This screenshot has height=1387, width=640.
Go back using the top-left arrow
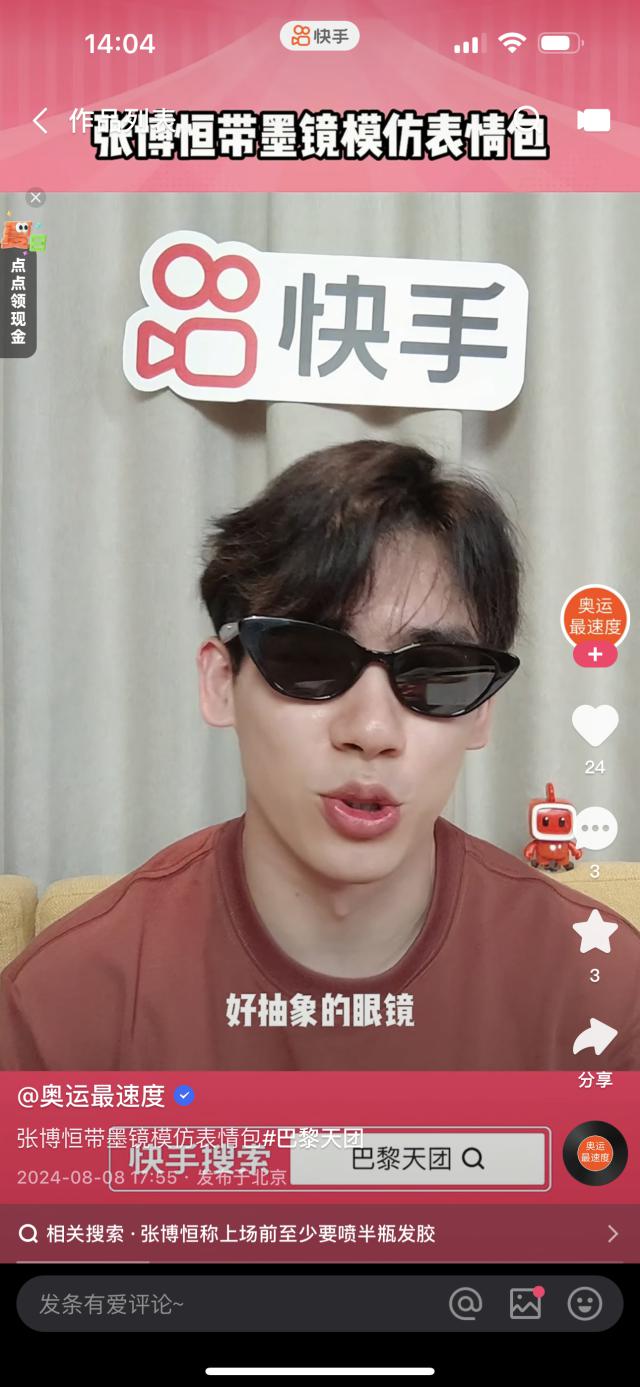[40, 121]
